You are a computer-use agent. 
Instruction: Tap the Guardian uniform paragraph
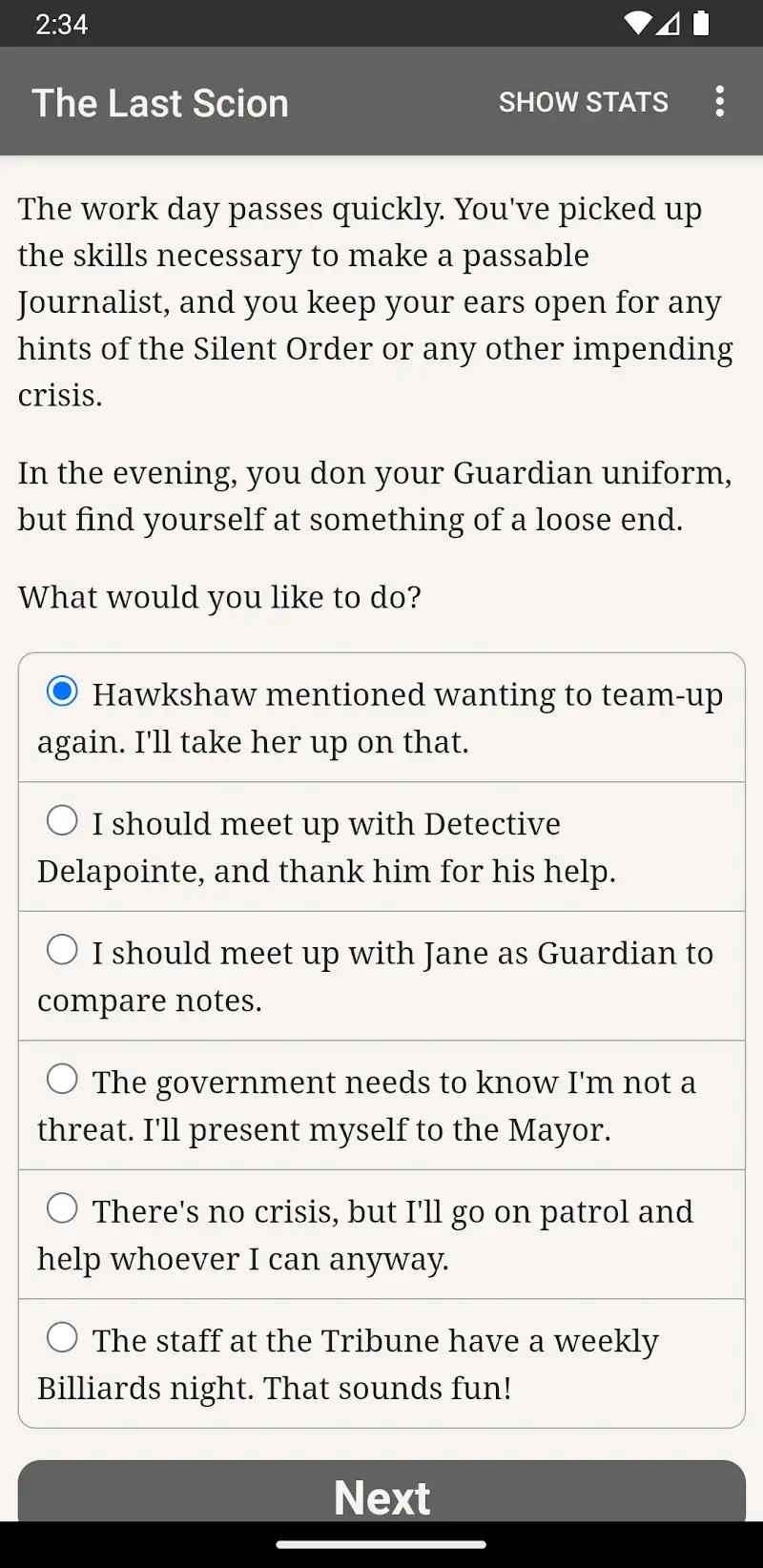(x=375, y=496)
